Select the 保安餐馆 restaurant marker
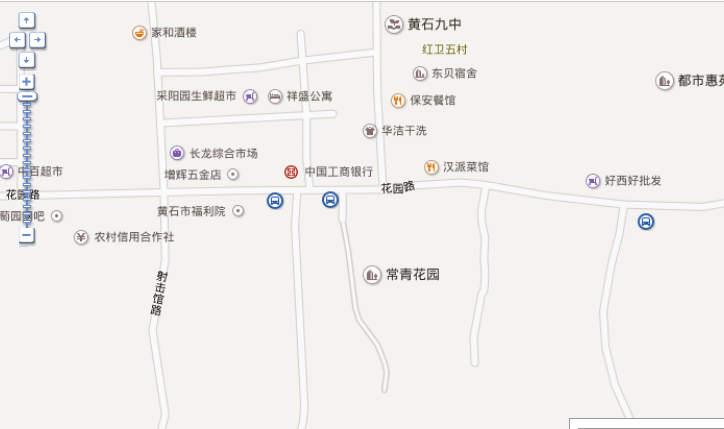This screenshot has width=724, height=429. click(x=398, y=100)
